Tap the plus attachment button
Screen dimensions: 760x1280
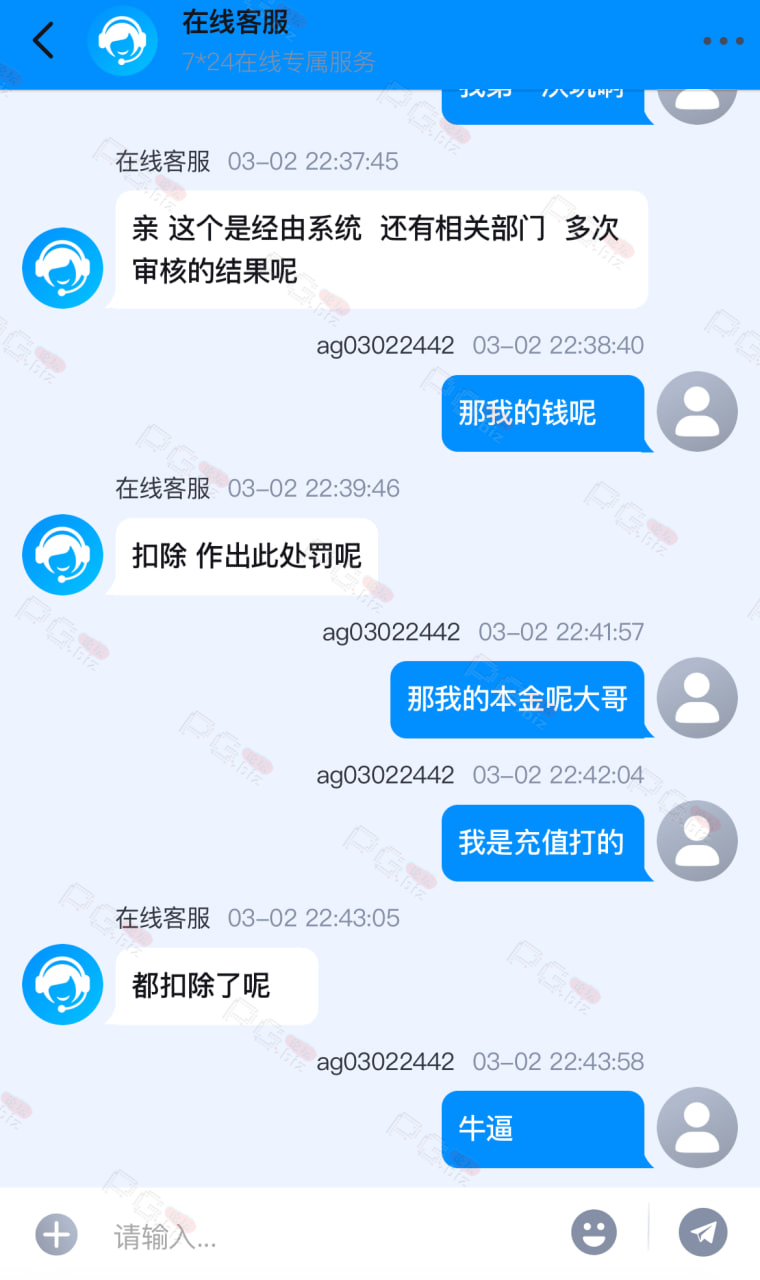pos(56,1235)
